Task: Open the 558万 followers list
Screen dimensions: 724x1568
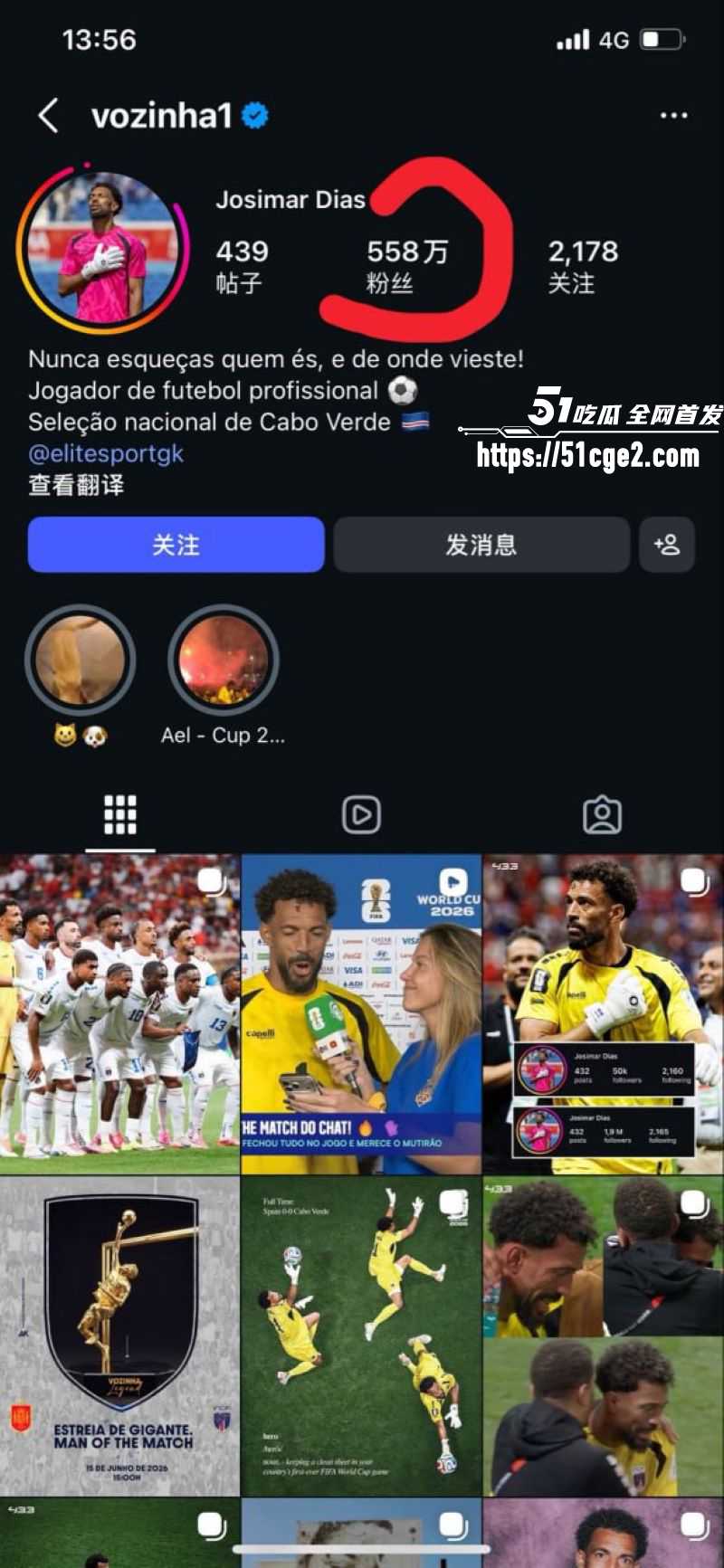Action: 407,266
